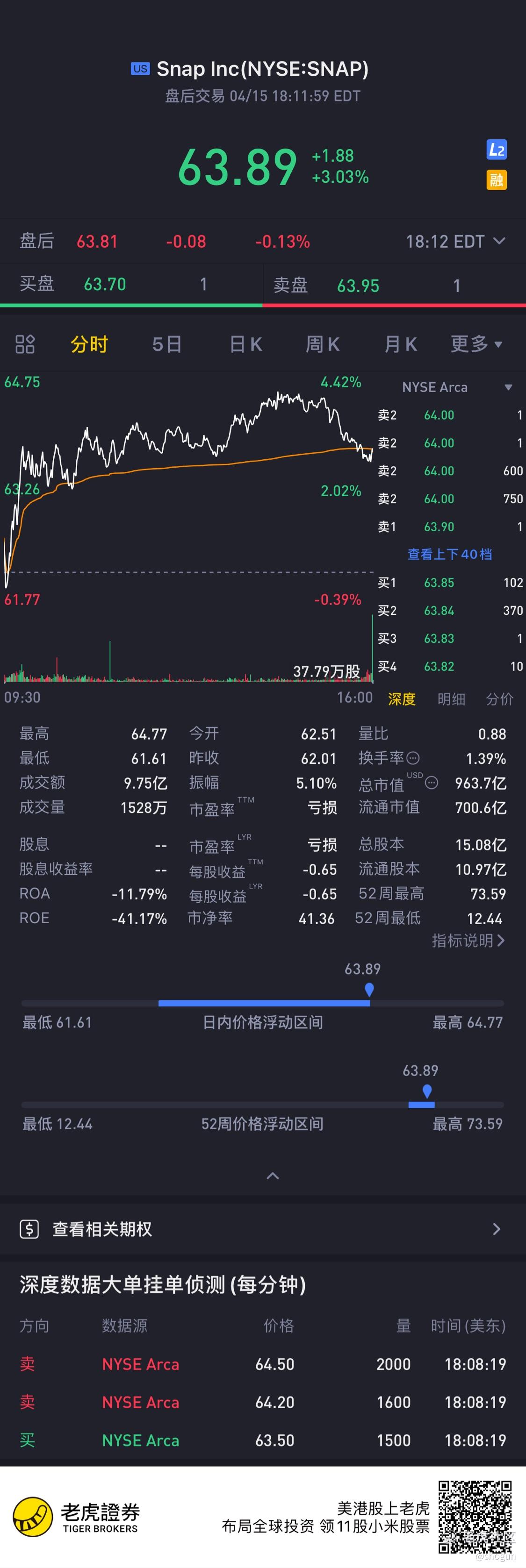Open 查看相关期权 related options
The width and height of the screenshot is (526, 1568).
[263, 1230]
